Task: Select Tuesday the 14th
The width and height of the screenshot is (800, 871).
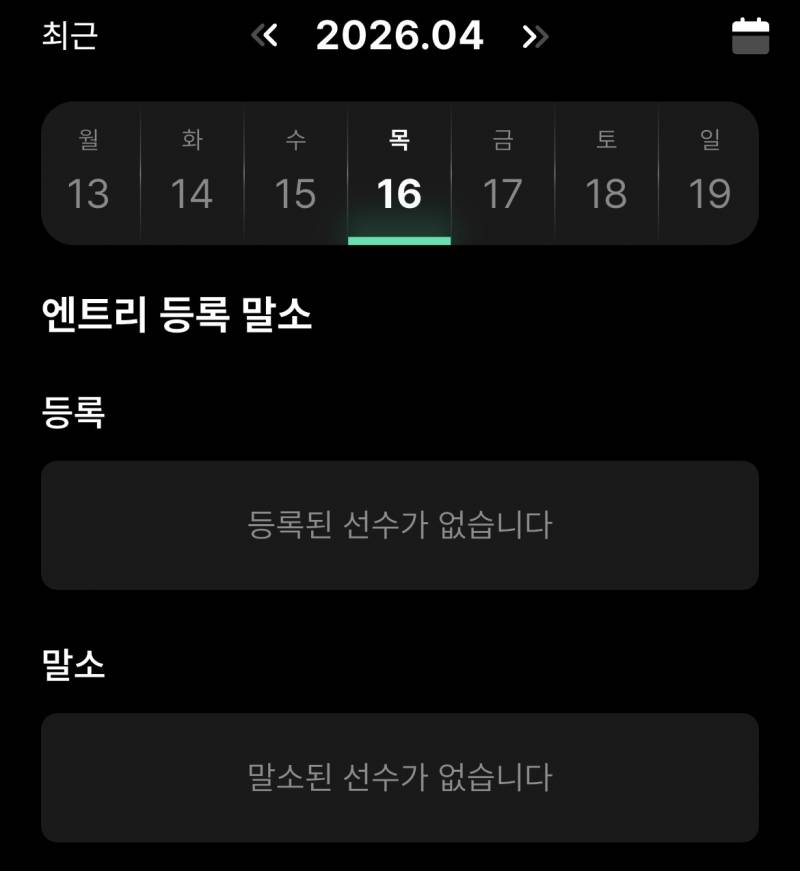Action: 194,195
